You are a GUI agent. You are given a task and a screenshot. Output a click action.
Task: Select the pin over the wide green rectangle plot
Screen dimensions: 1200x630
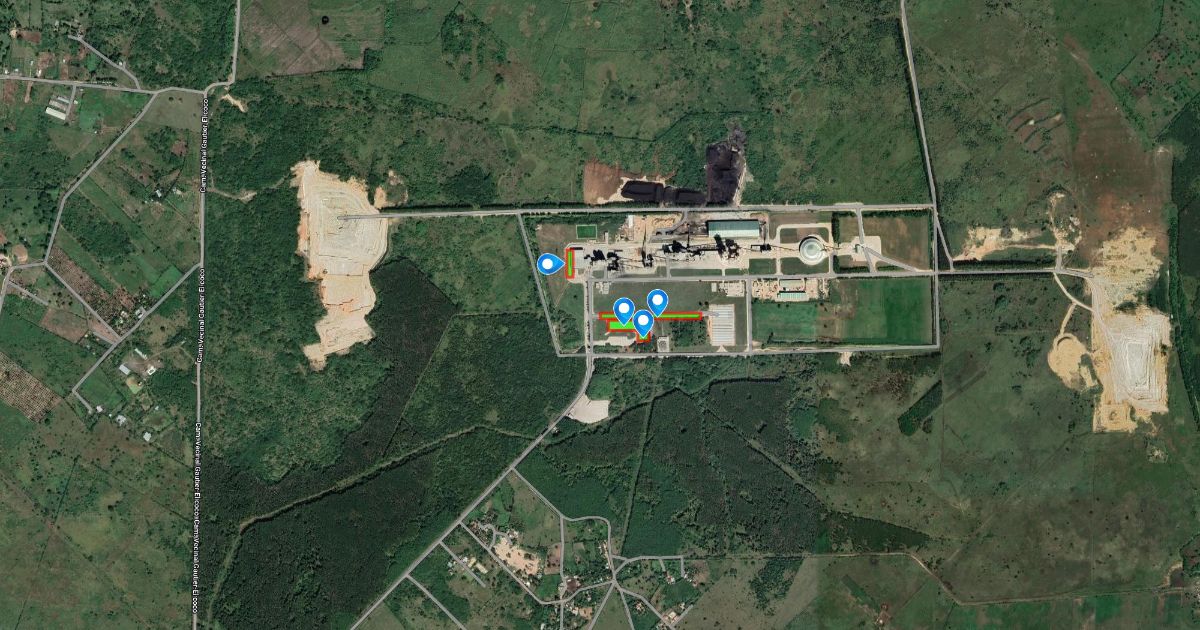click(x=624, y=308)
